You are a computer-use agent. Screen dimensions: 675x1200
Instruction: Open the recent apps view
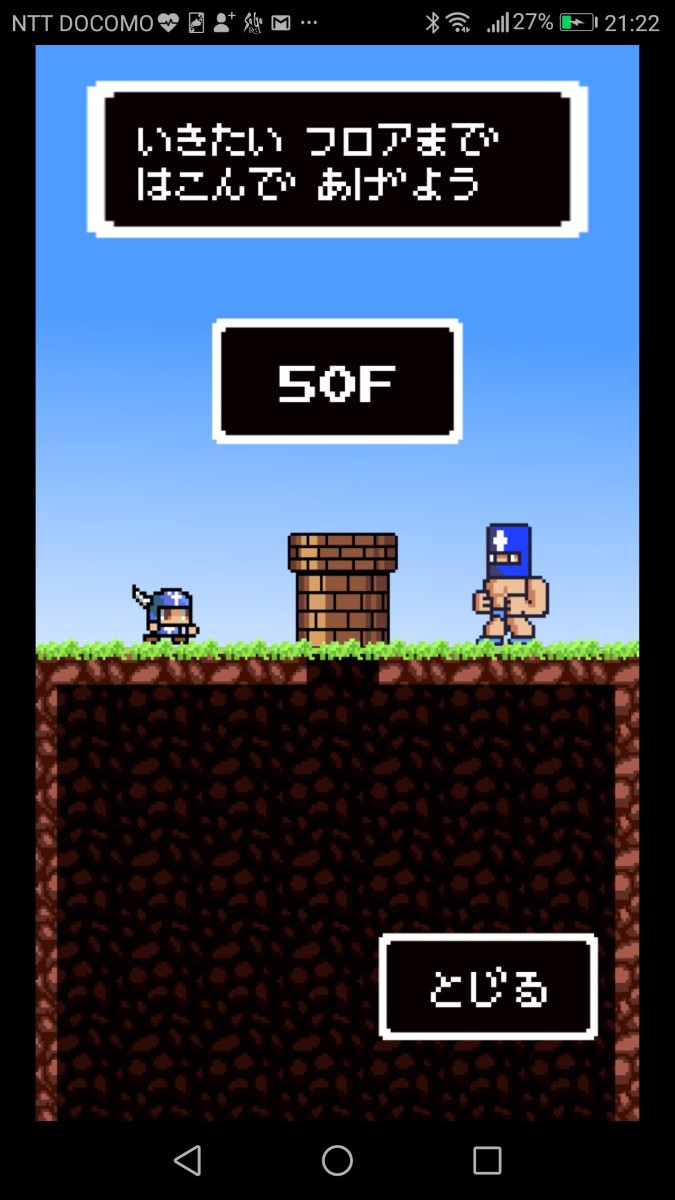(x=487, y=1160)
